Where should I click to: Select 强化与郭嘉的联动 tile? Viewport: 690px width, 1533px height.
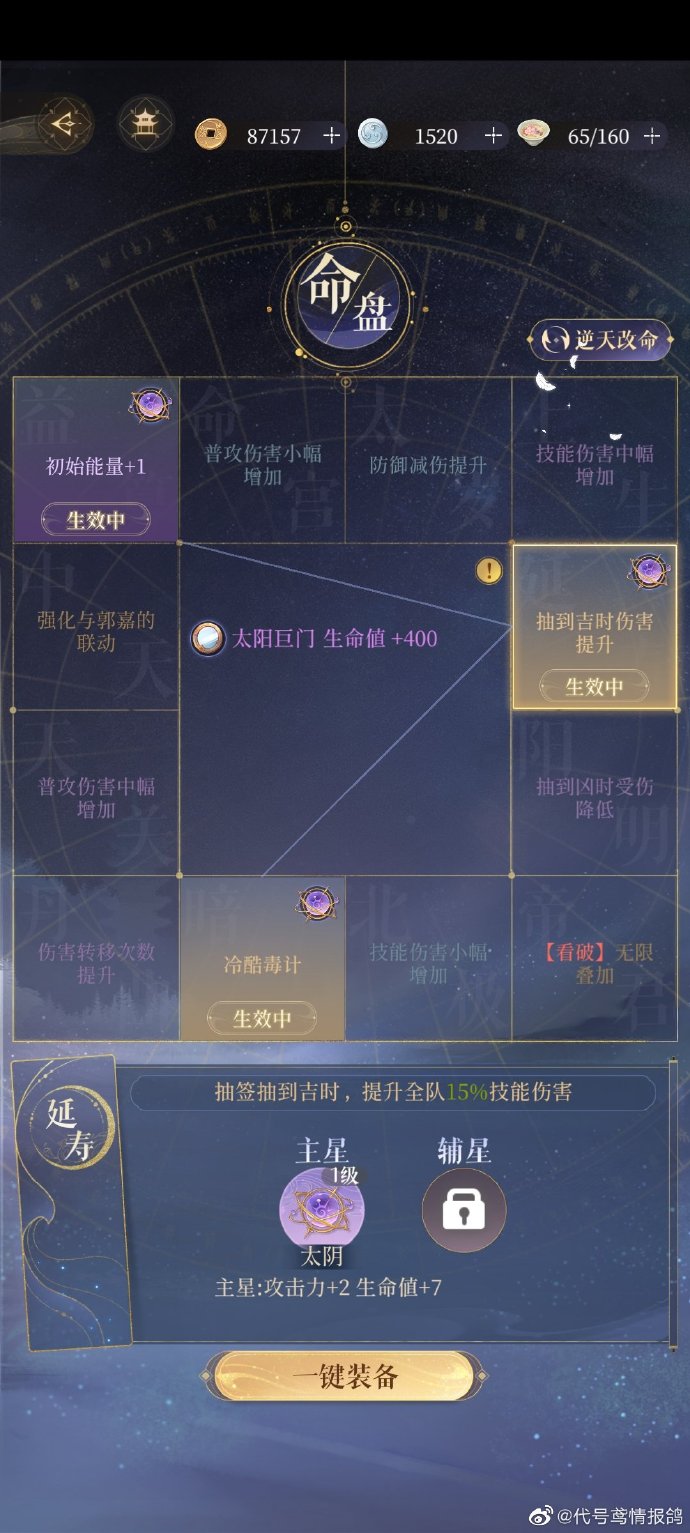96,632
